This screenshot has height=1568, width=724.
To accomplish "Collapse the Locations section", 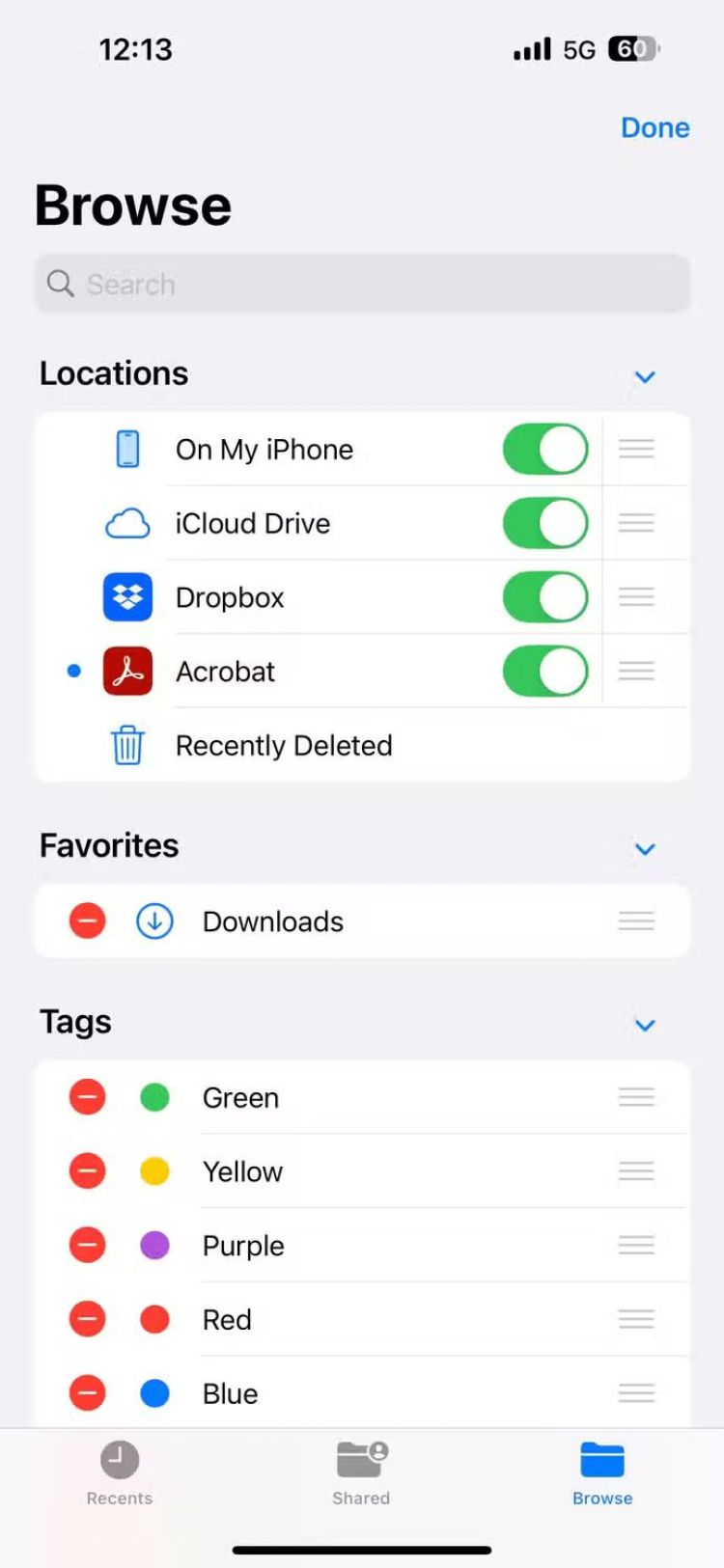I will 645,376.
